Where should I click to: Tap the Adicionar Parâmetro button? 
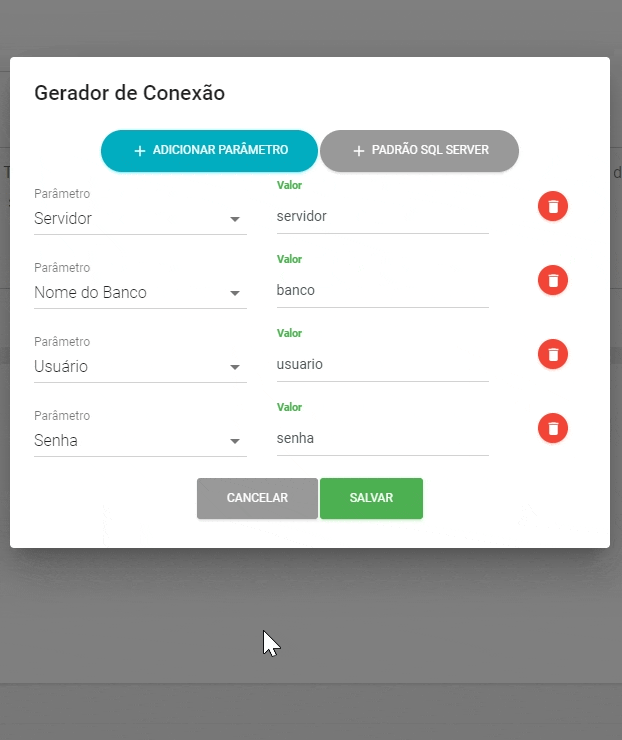(209, 151)
